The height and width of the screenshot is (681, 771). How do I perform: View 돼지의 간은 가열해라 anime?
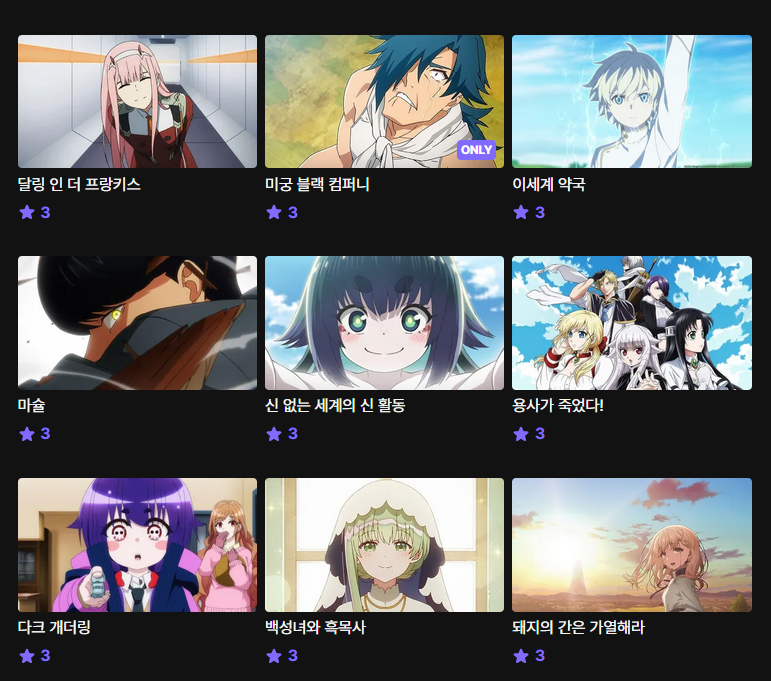(x=631, y=545)
